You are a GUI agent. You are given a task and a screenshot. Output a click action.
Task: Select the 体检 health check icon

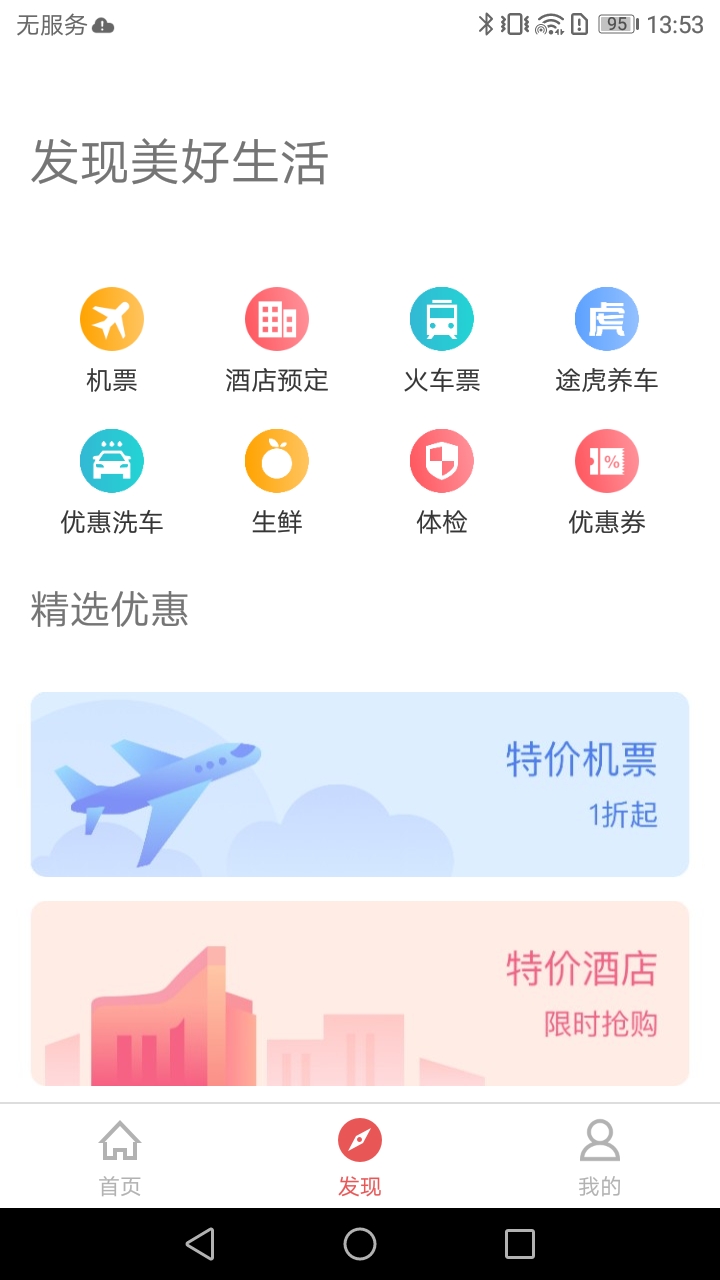[442, 461]
